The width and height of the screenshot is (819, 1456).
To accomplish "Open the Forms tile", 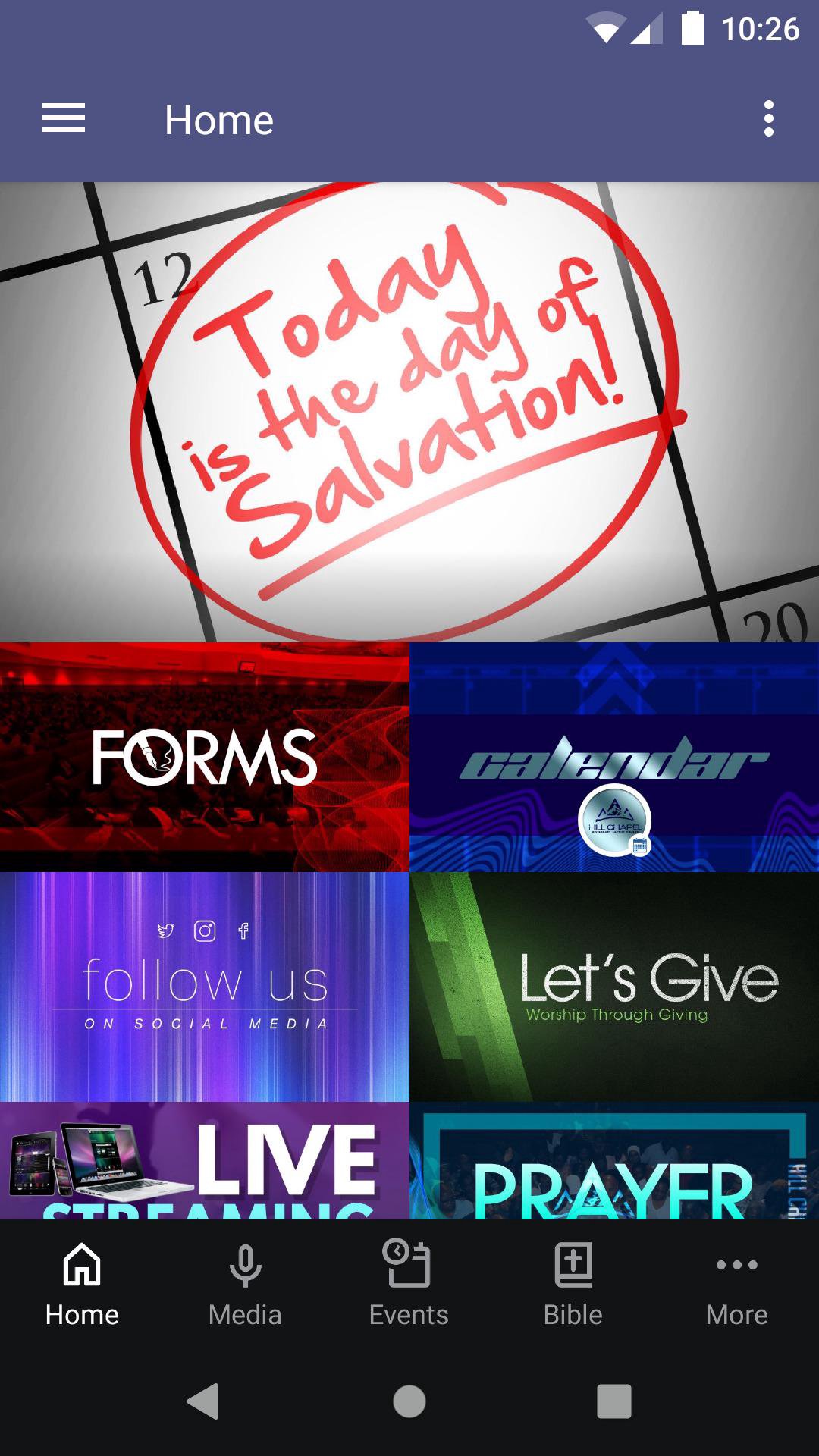I will tap(205, 757).
